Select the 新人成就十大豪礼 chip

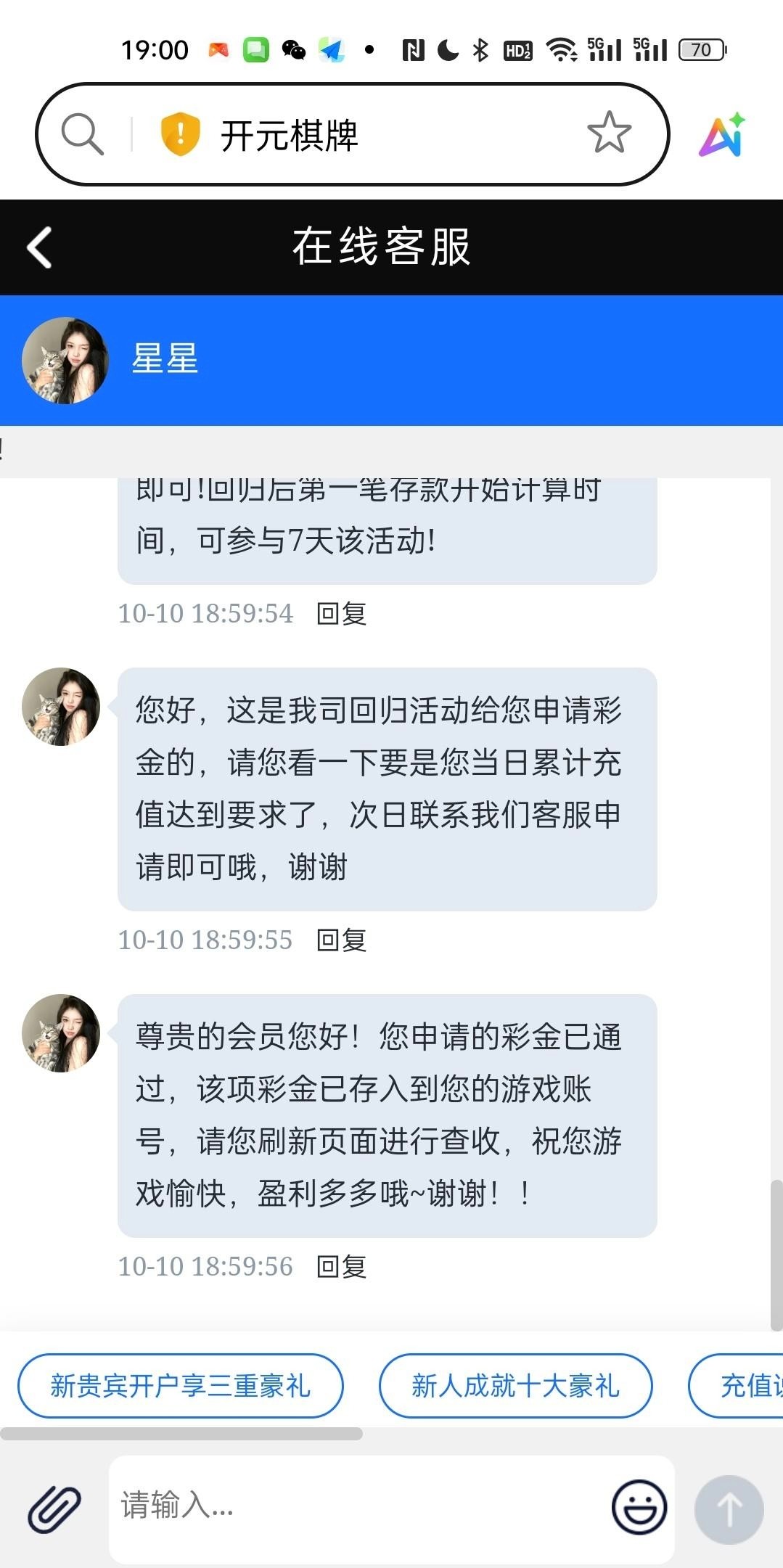click(x=515, y=1386)
